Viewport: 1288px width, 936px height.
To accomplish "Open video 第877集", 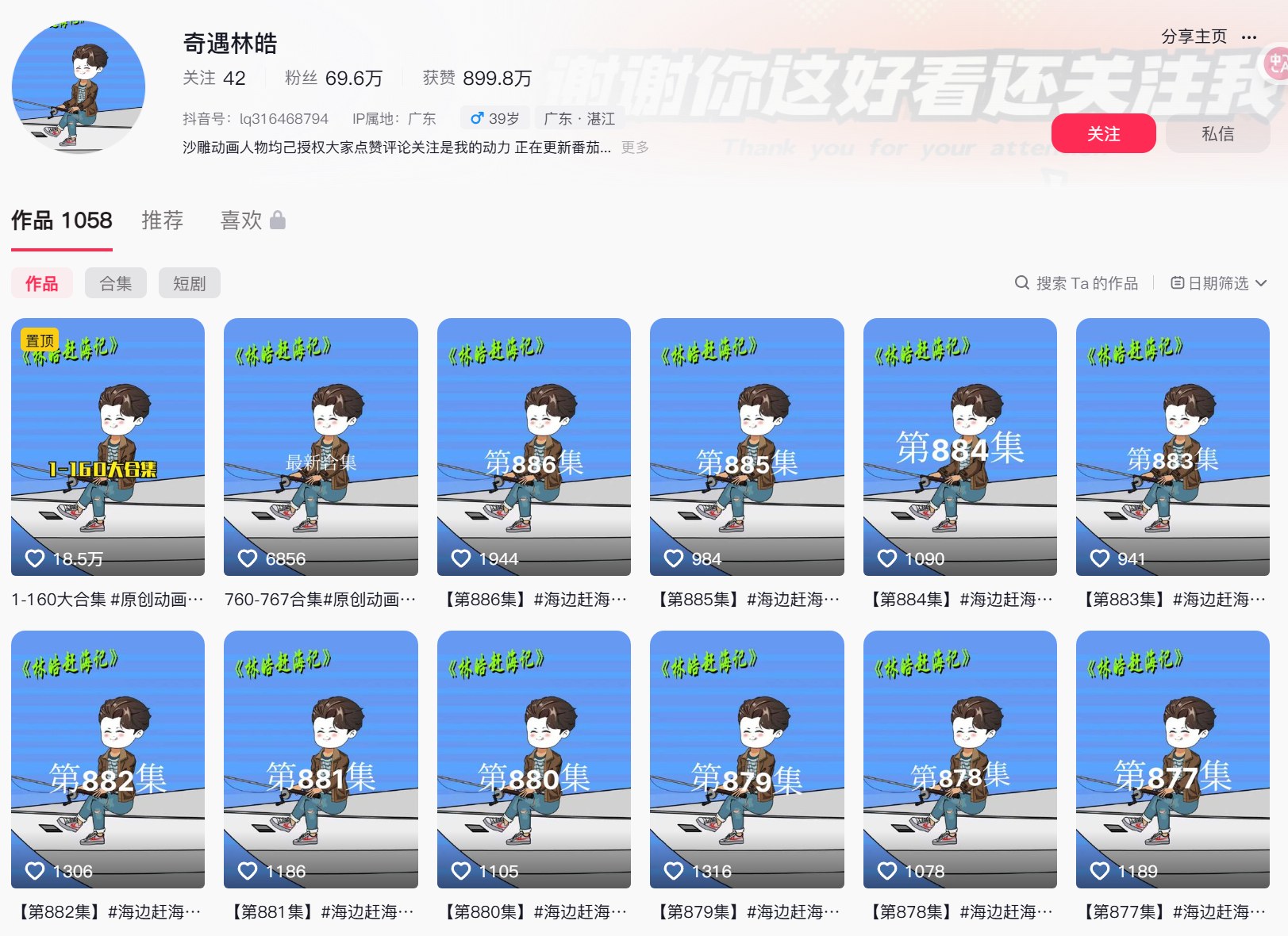I will (x=1172, y=759).
